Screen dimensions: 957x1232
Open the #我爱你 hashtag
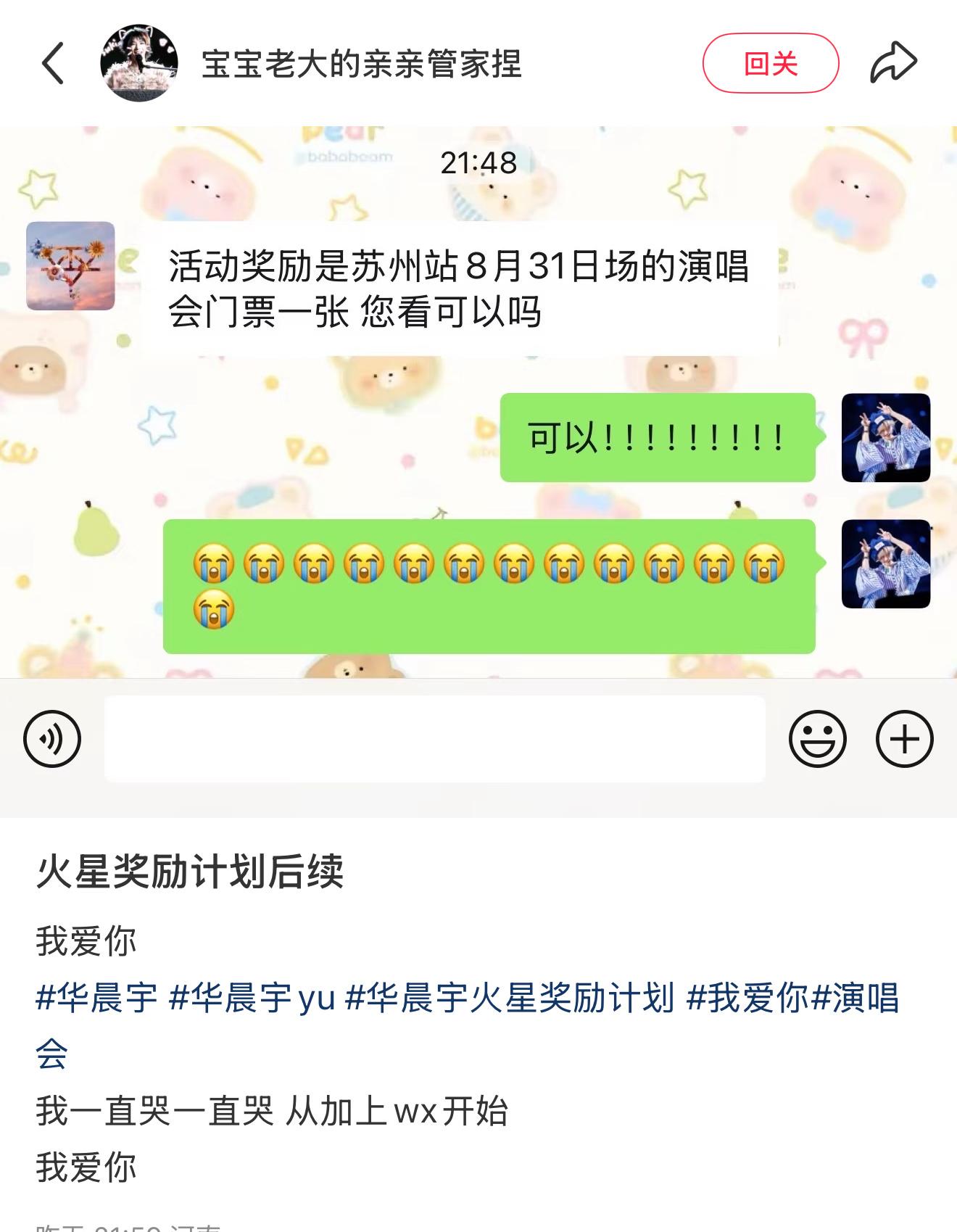(747, 998)
